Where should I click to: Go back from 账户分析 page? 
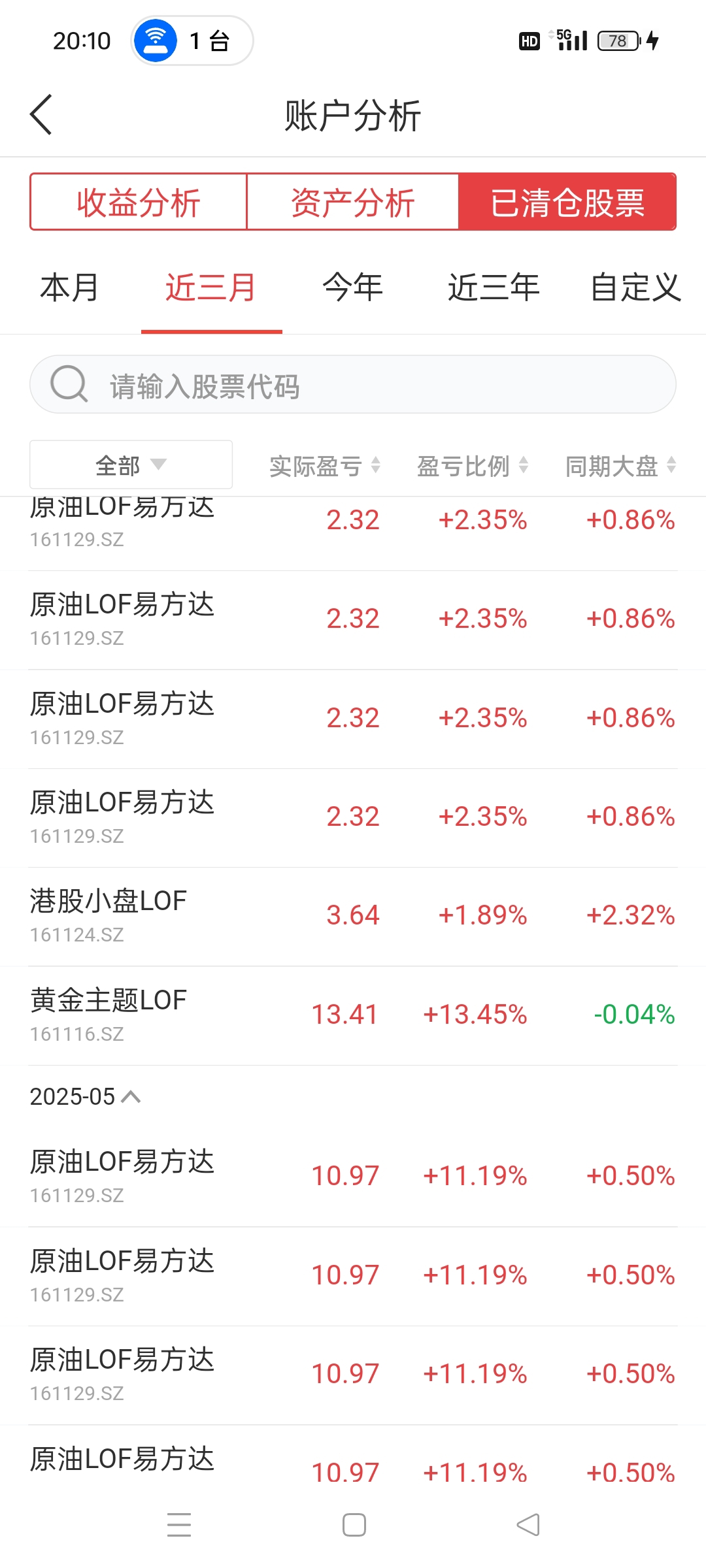[41, 115]
